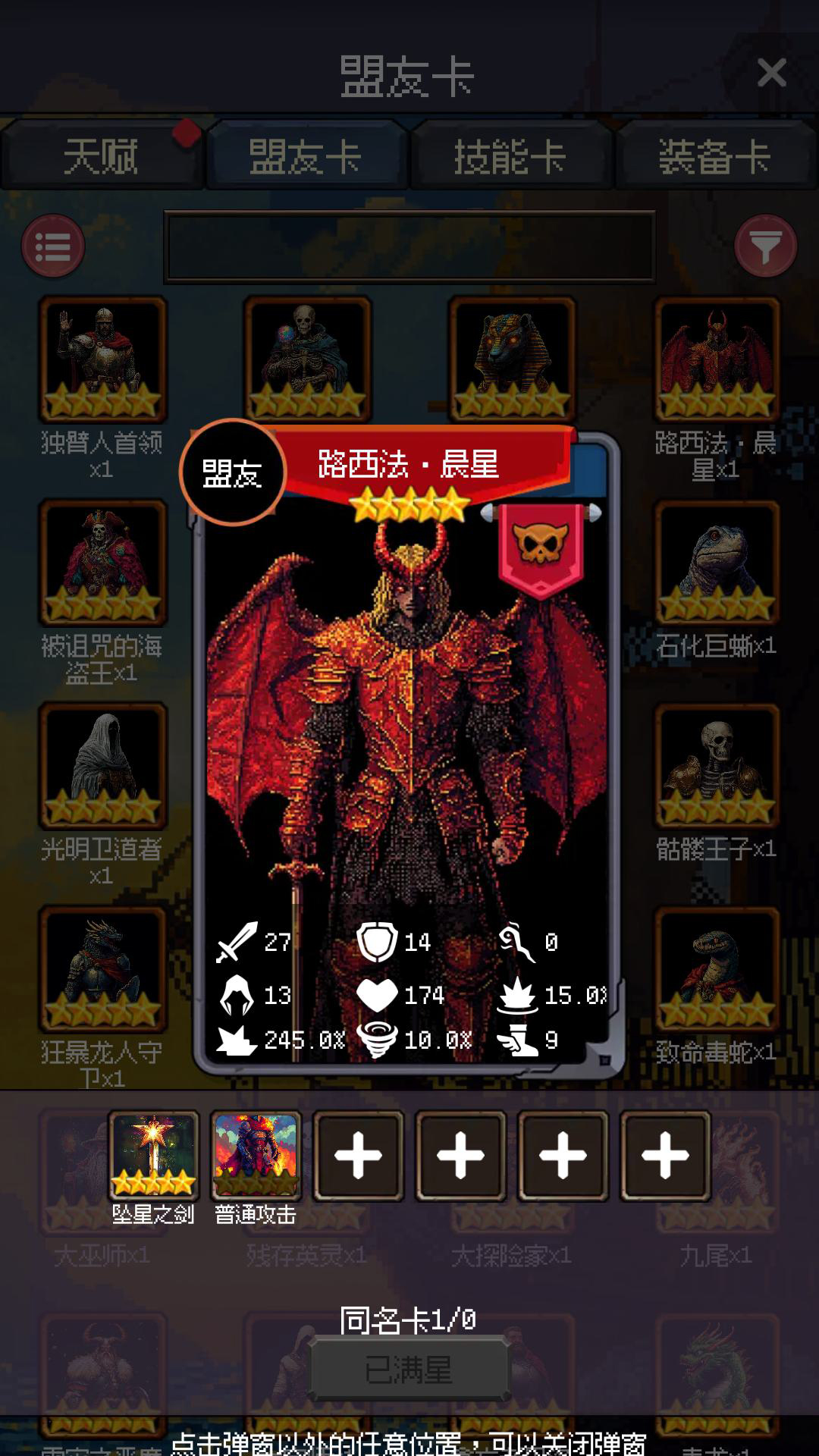
Task: Open the 独臂人首领 ally card
Action: click(103, 359)
